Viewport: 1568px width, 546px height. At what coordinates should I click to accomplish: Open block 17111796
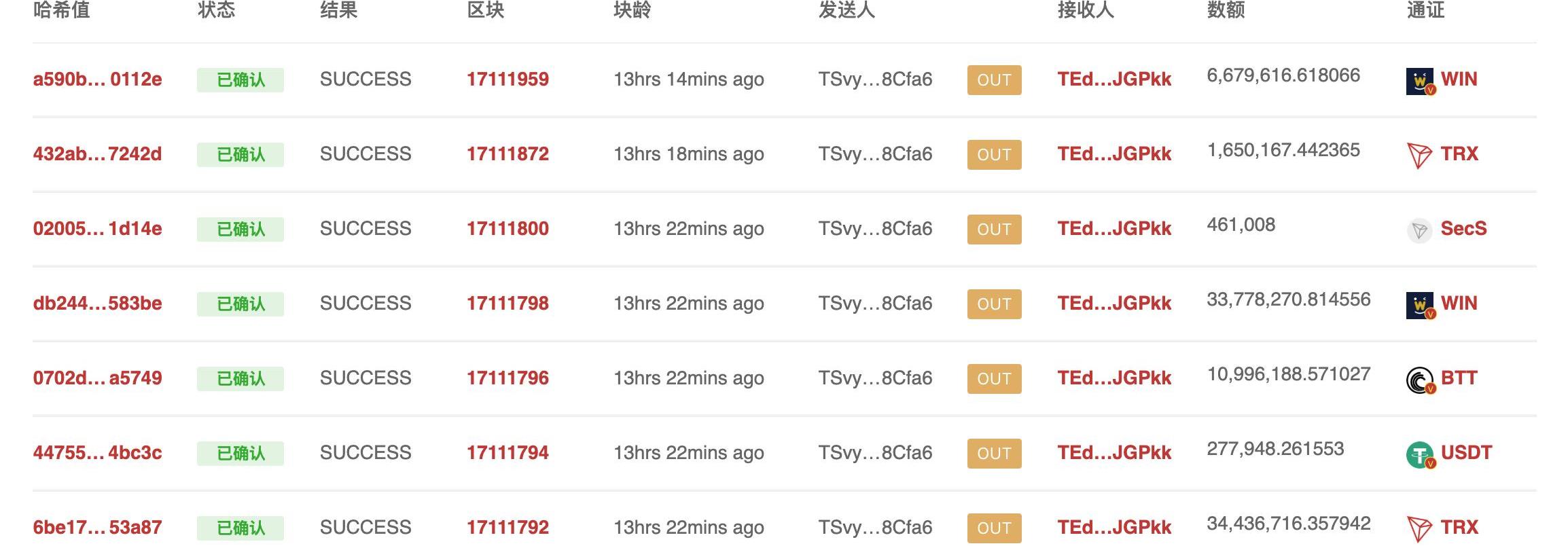[x=507, y=378]
